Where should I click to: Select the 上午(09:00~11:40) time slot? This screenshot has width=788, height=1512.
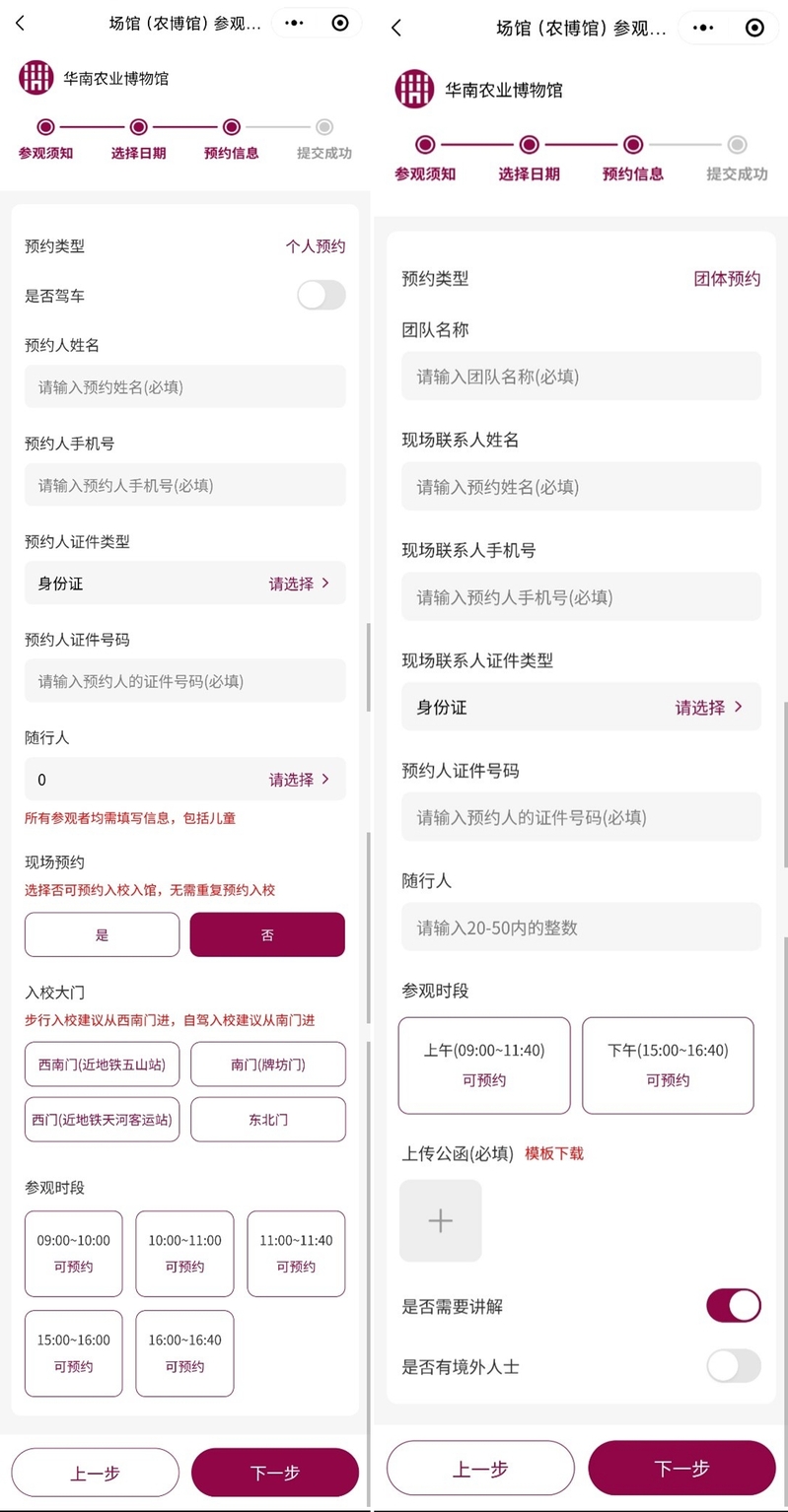point(484,1065)
